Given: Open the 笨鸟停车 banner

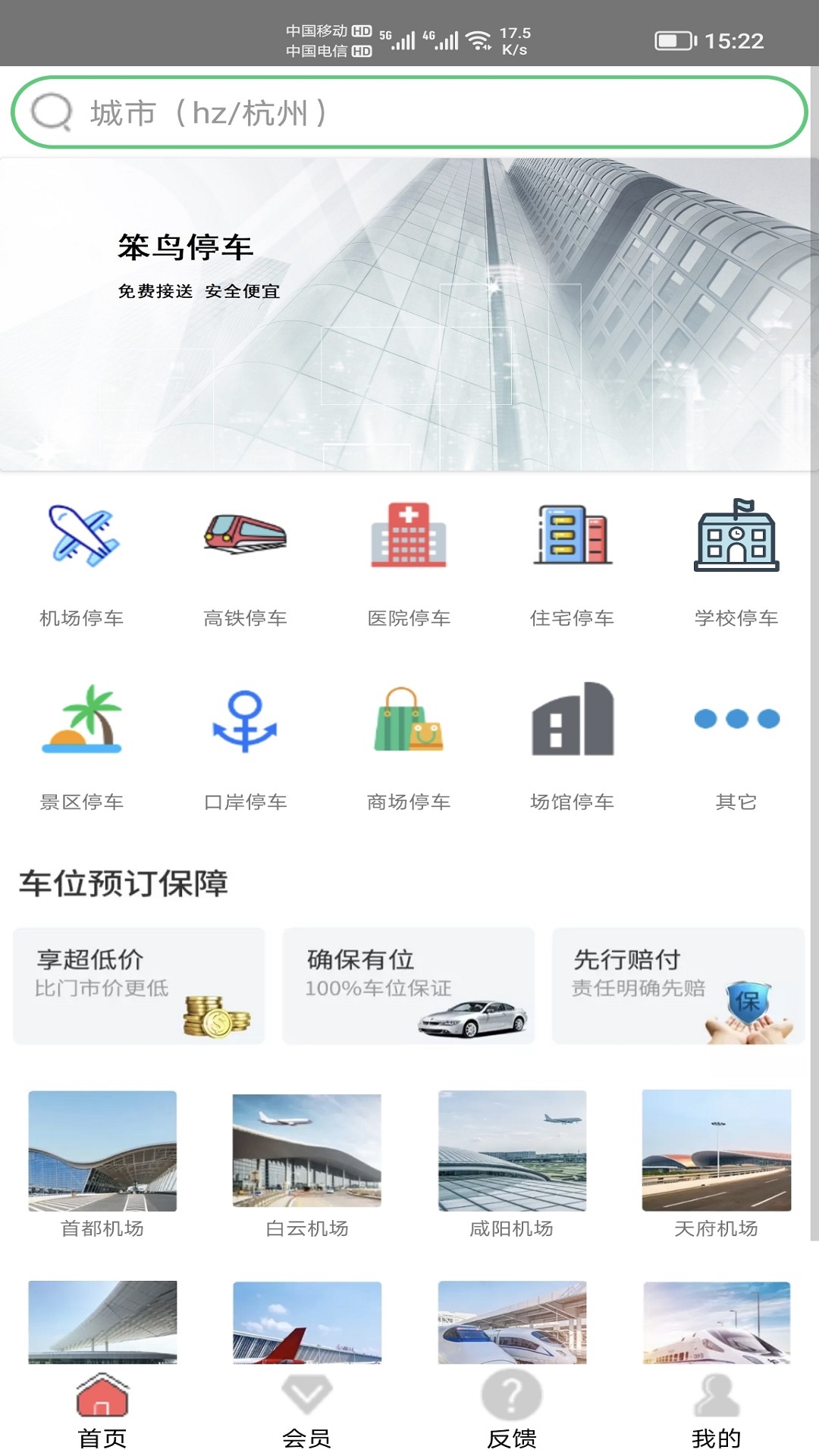Looking at the screenshot, I should pos(409,315).
